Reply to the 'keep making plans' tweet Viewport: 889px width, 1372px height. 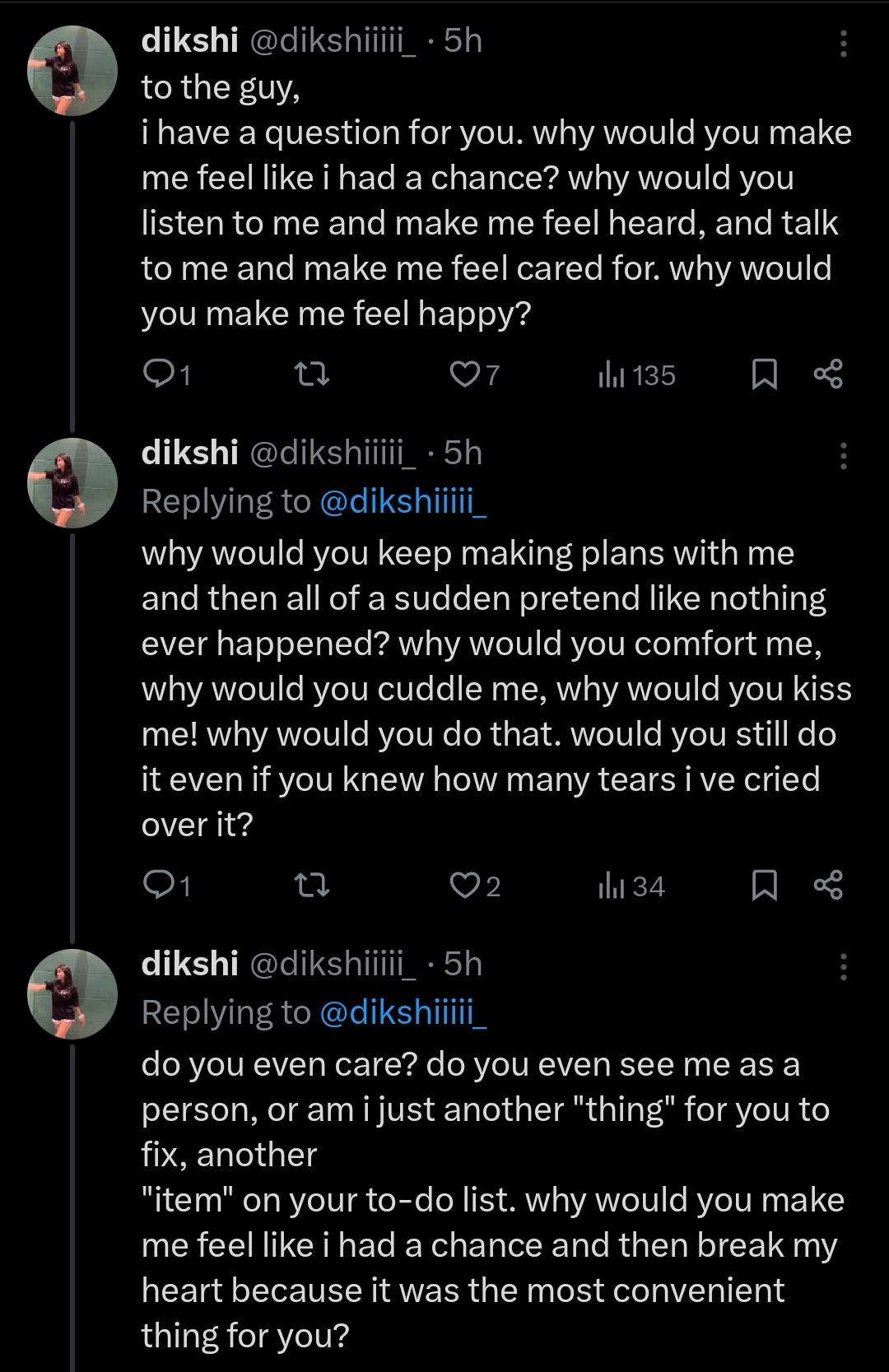[x=156, y=886]
